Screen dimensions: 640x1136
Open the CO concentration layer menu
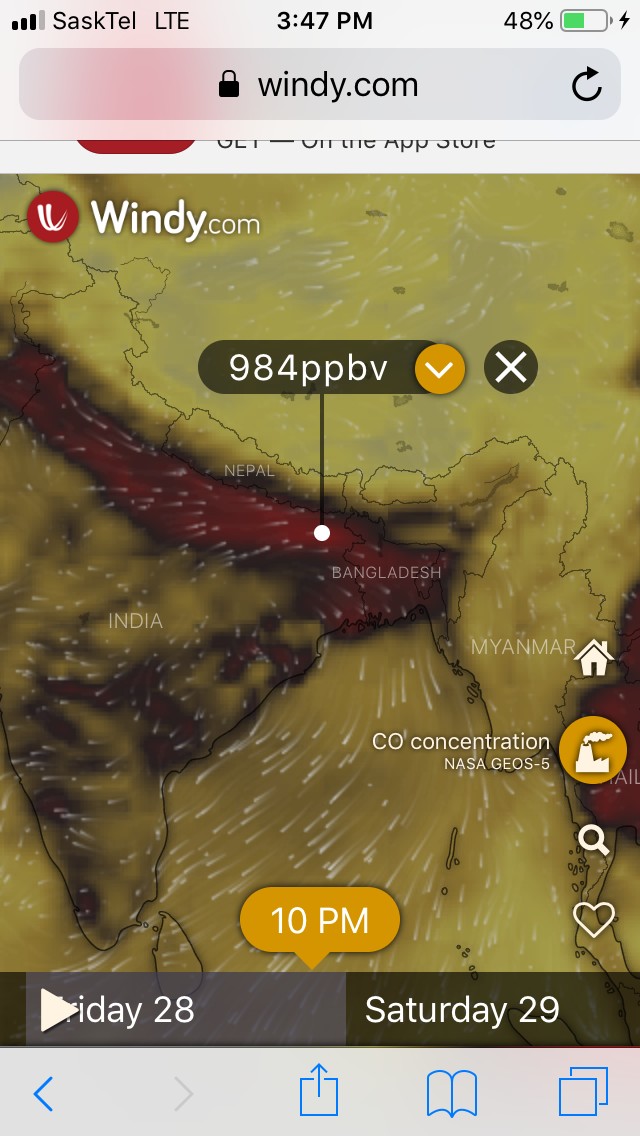[x=592, y=750]
